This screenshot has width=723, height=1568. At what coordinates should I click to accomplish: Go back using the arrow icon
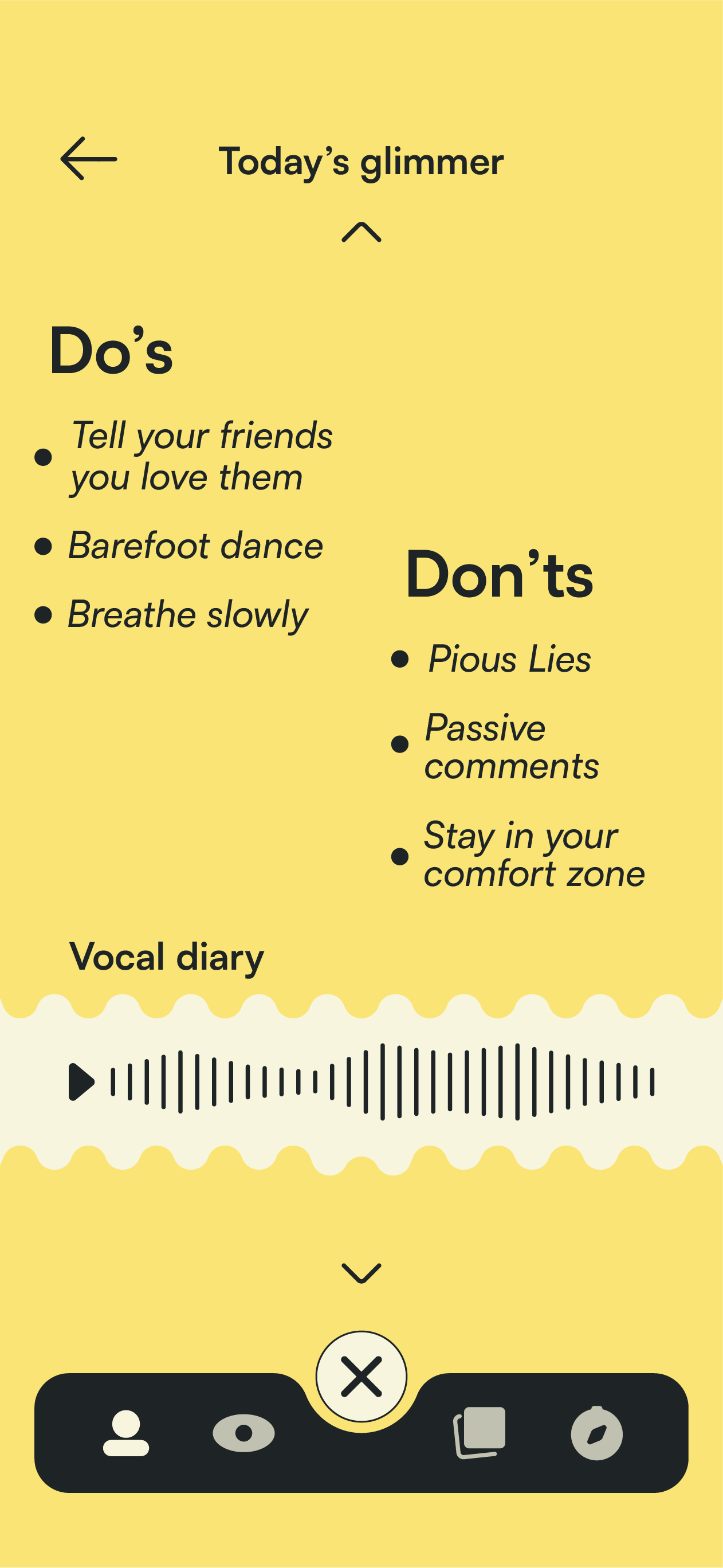(x=89, y=159)
